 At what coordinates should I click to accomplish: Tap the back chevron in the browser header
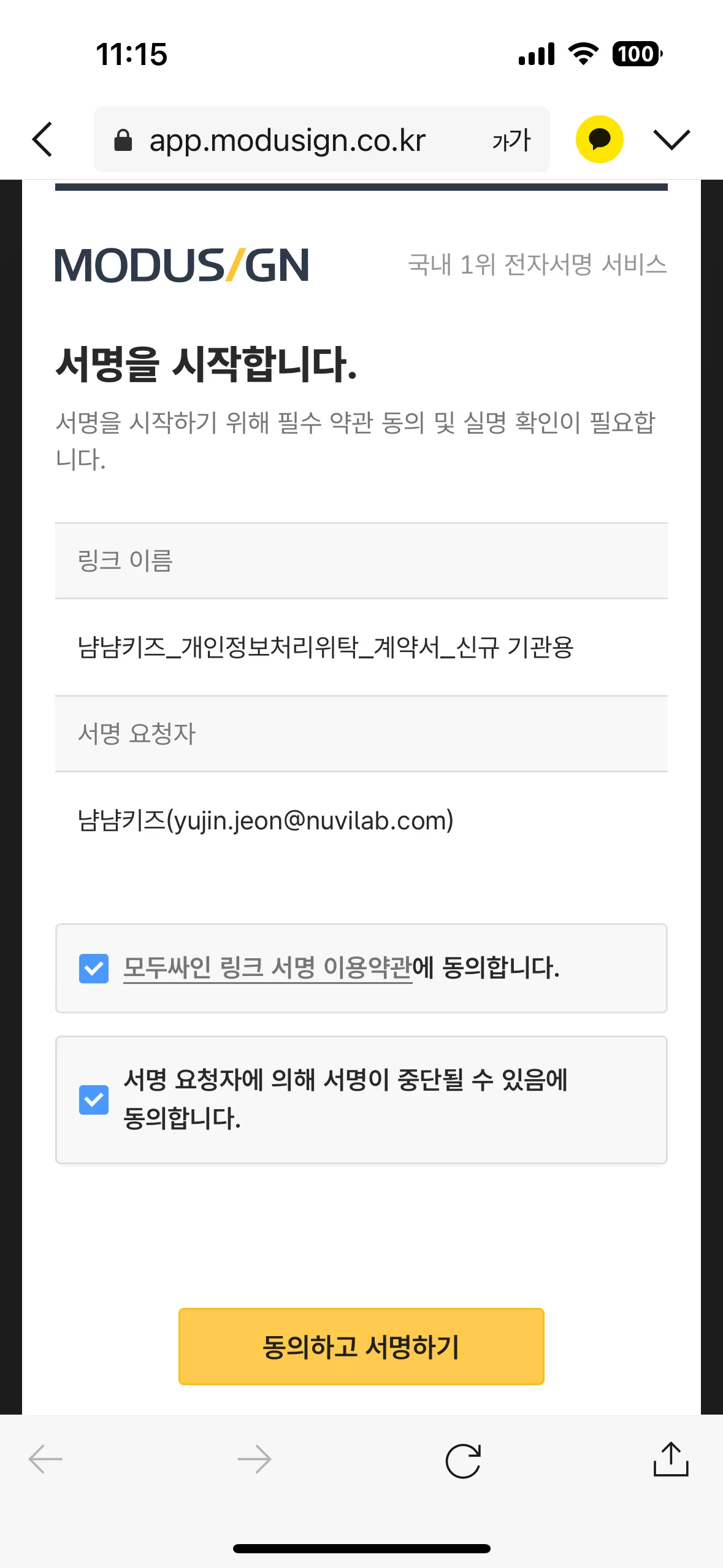click(42, 139)
